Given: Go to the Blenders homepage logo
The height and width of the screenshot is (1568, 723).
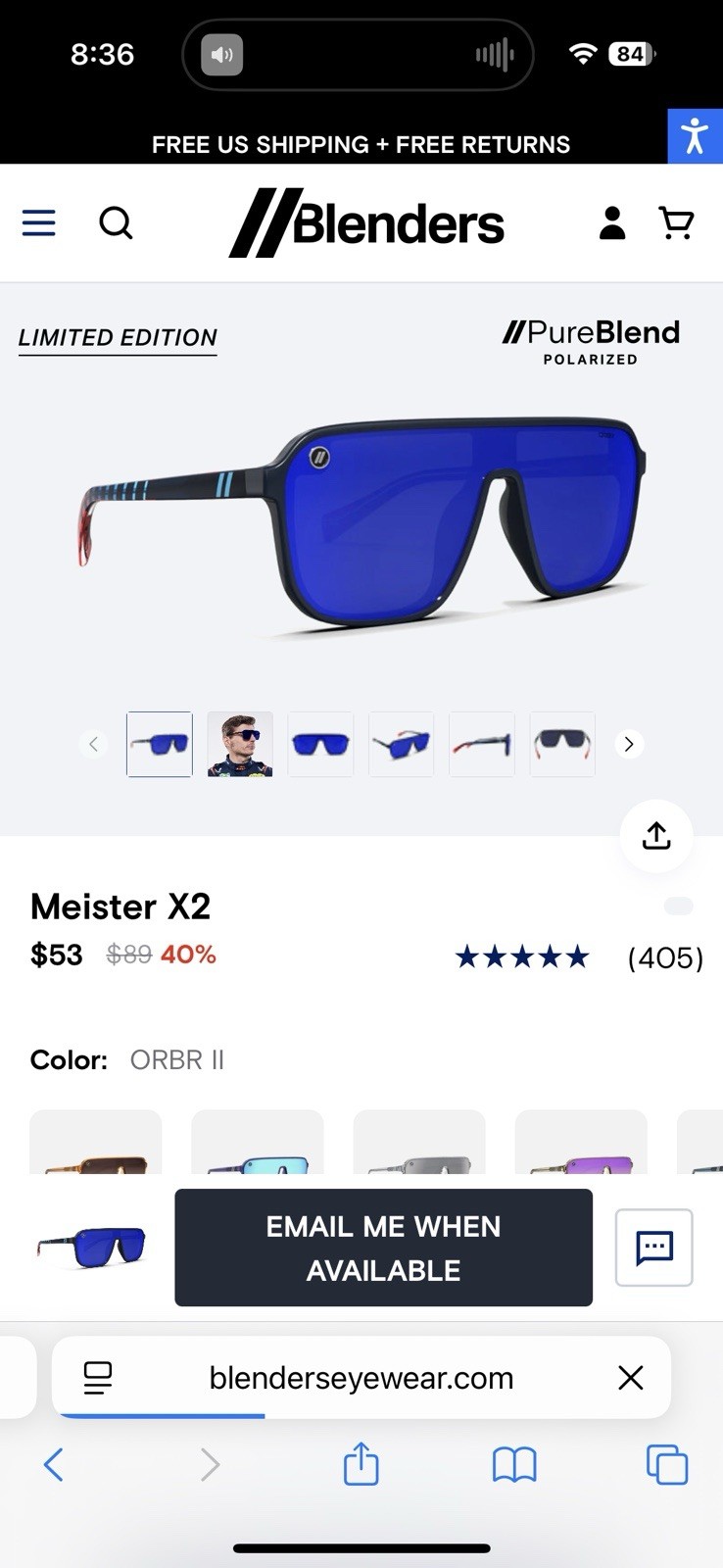Looking at the screenshot, I should tap(366, 223).
